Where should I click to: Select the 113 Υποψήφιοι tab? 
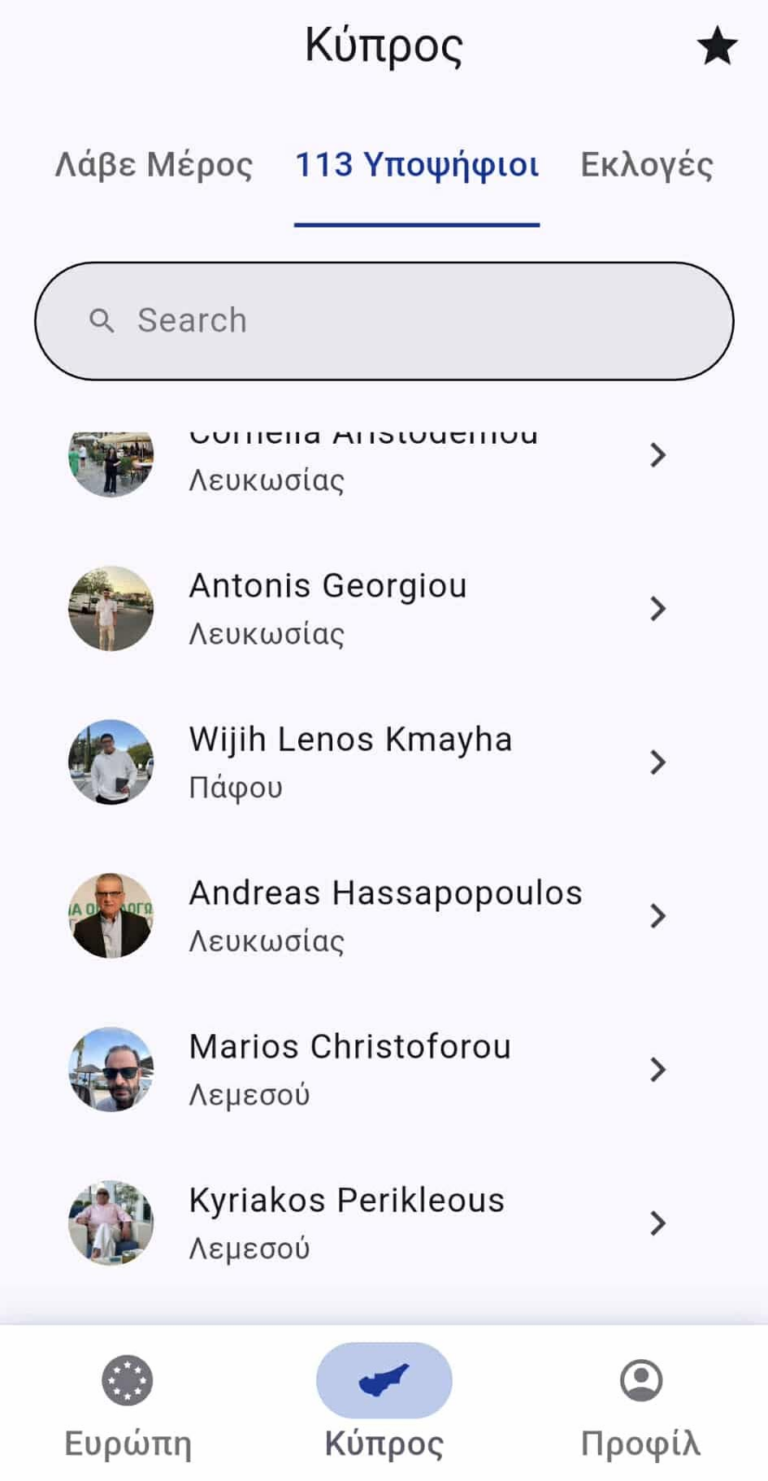[417, 165]
